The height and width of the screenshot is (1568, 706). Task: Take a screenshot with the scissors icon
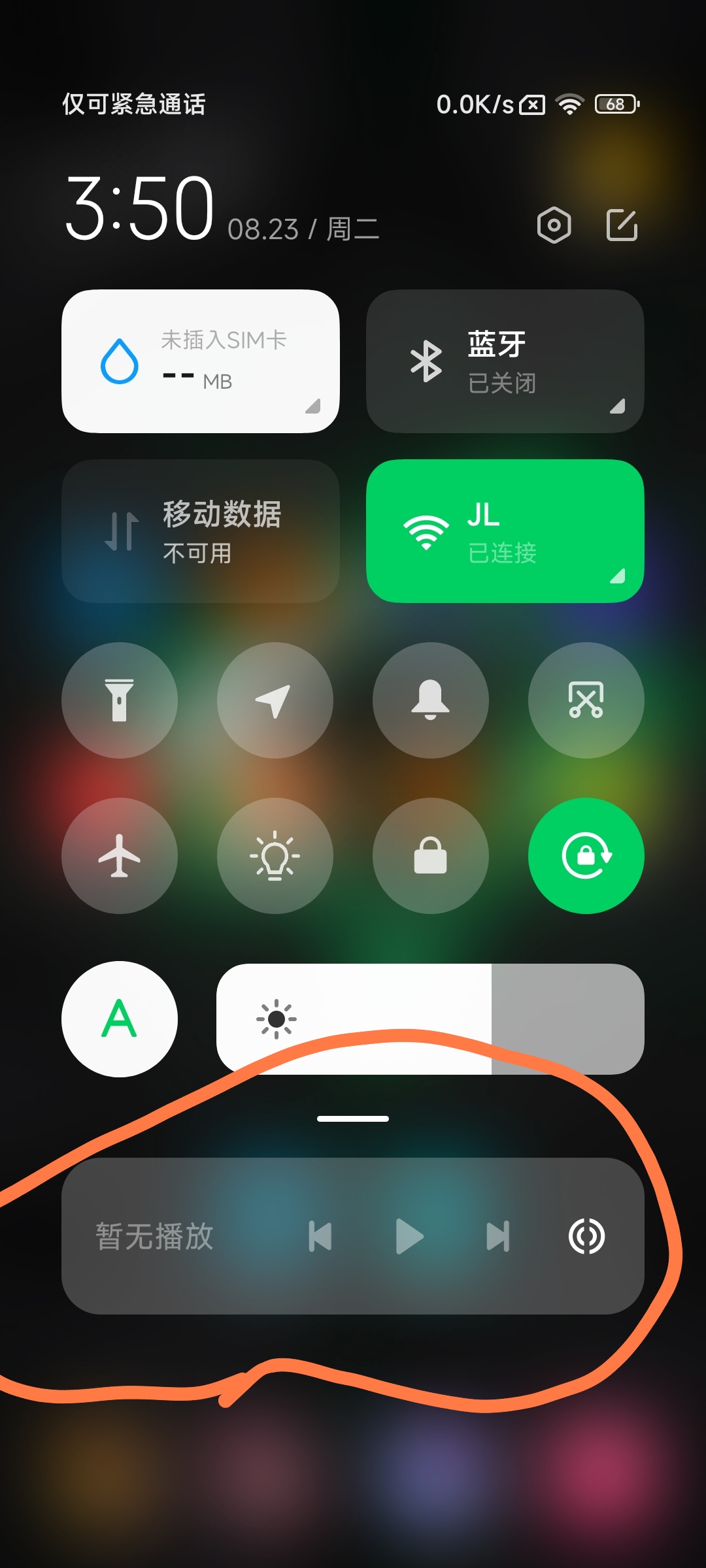[x=586, y=700]
